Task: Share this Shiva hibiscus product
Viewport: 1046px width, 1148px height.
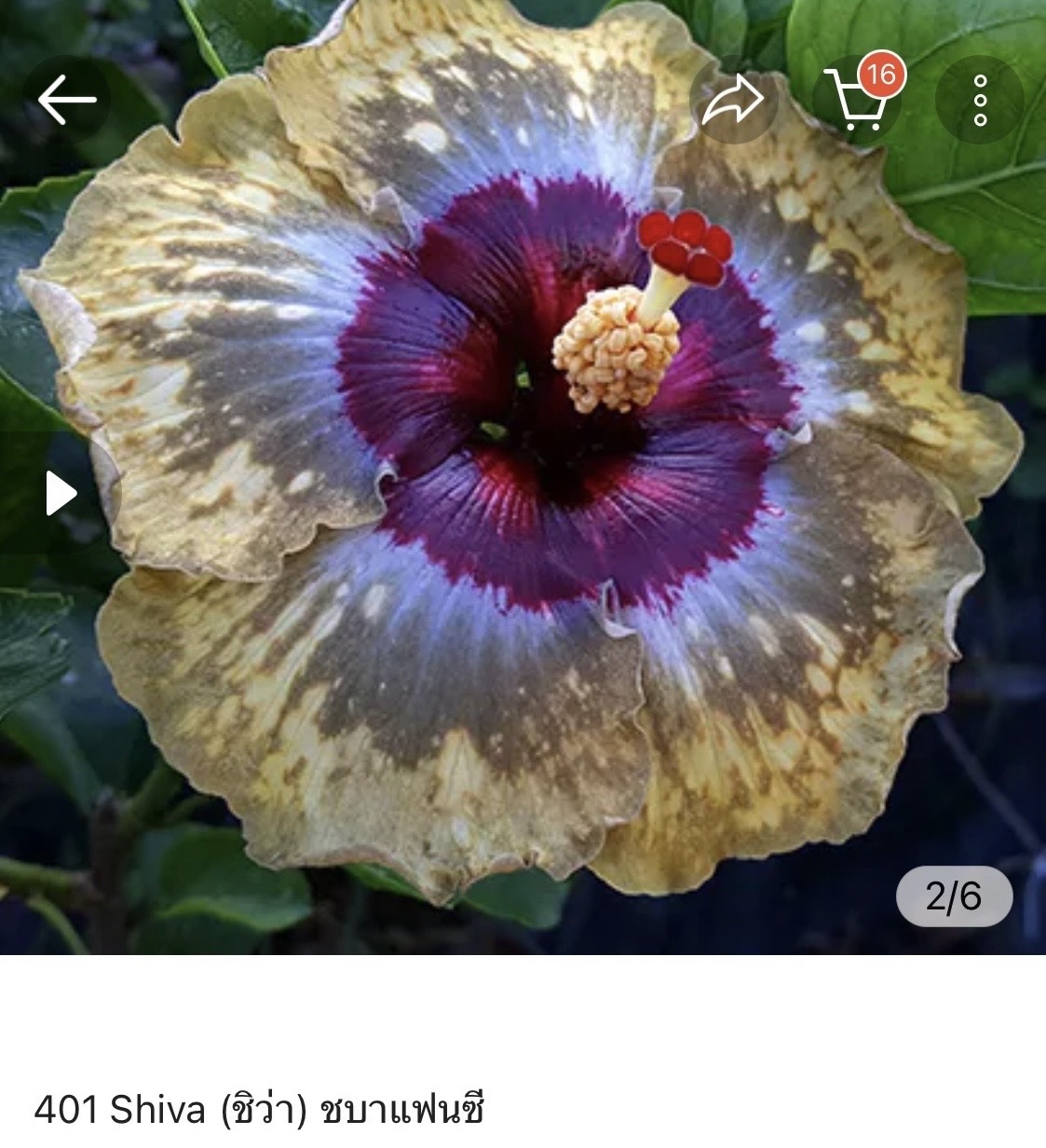Action: coord(733,101)
